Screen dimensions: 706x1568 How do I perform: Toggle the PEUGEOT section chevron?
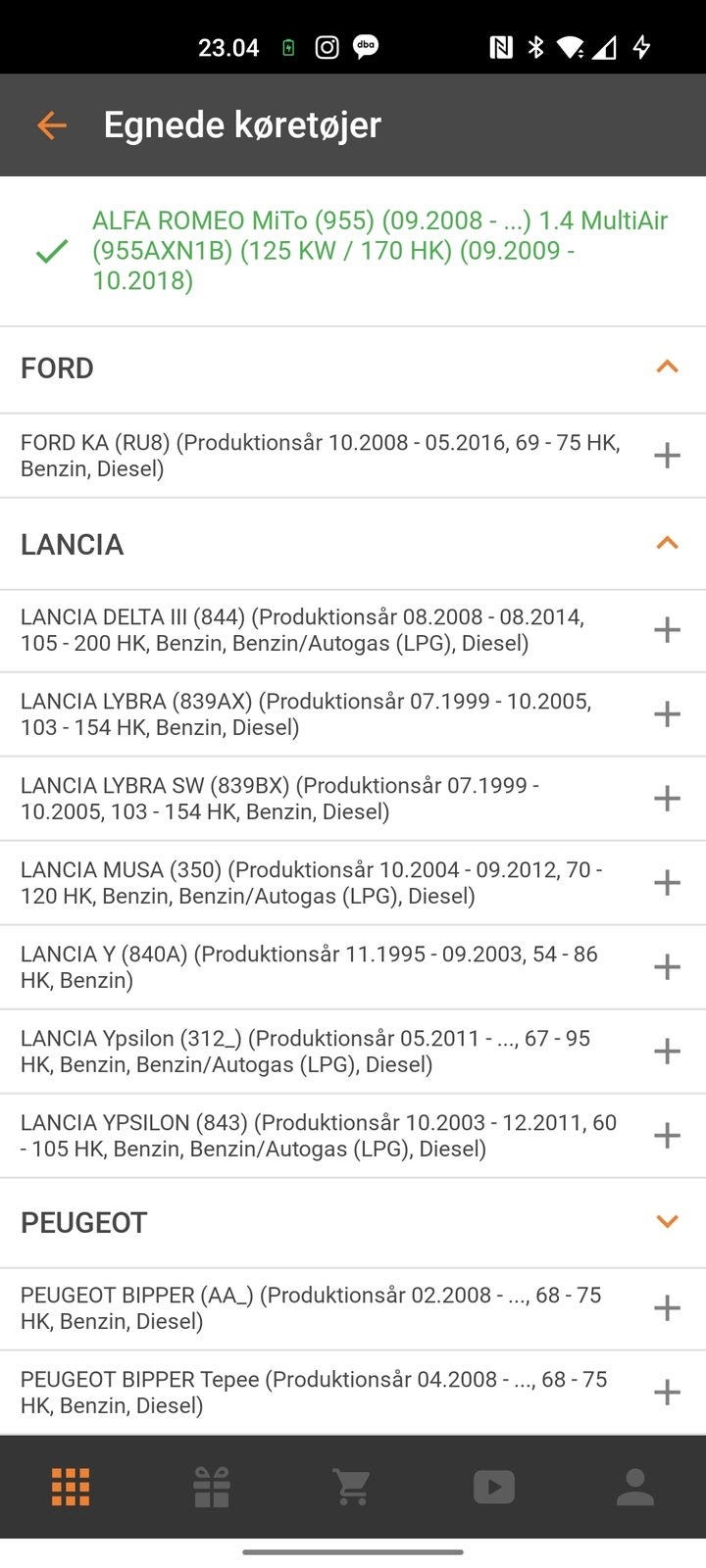tap(667, 1221)
